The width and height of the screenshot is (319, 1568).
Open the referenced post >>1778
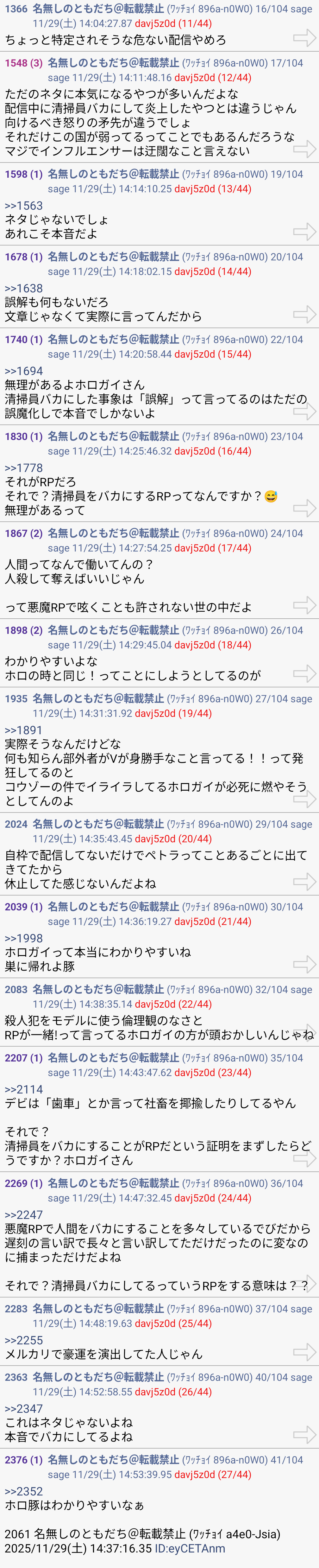[24, 468]
